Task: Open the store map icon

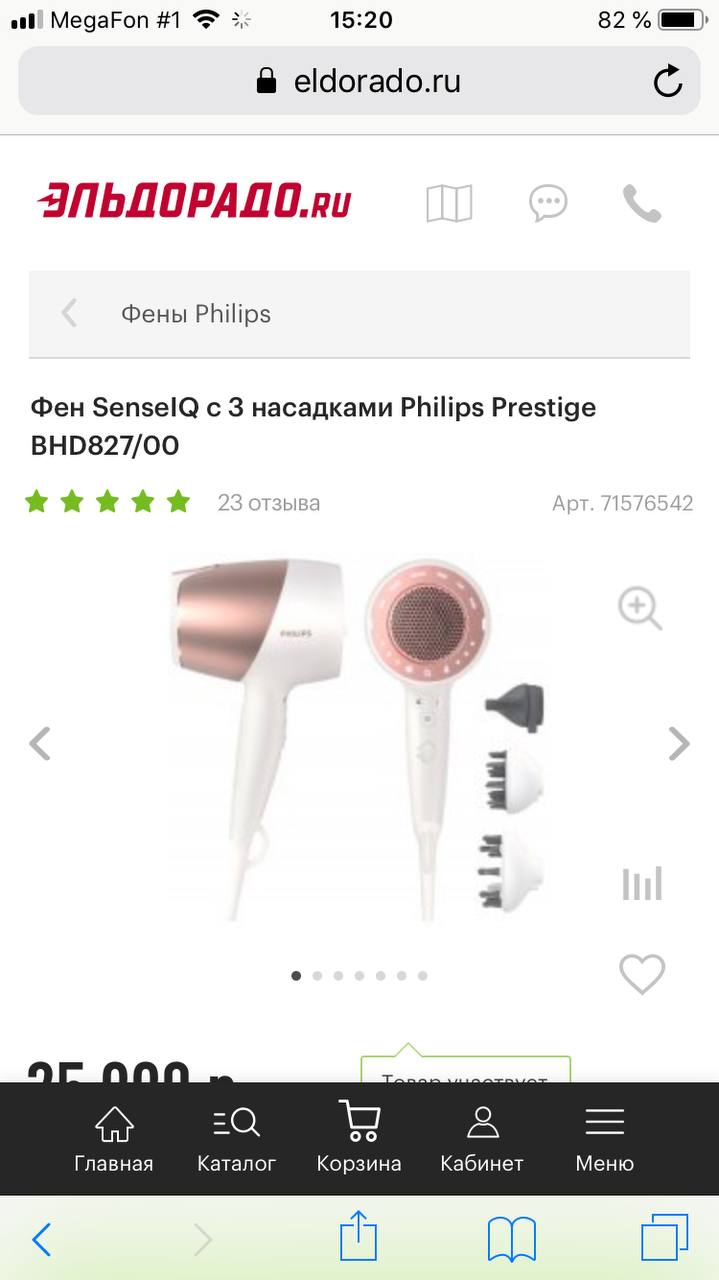Action: coord(449,203)
